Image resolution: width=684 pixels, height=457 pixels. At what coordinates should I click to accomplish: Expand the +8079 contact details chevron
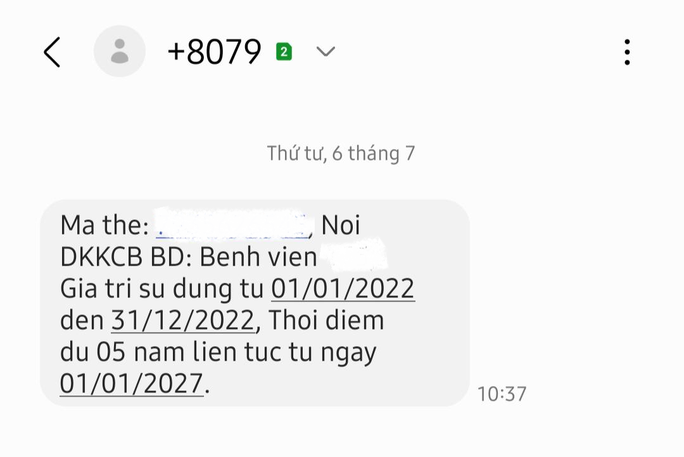[x=325, y=52]
